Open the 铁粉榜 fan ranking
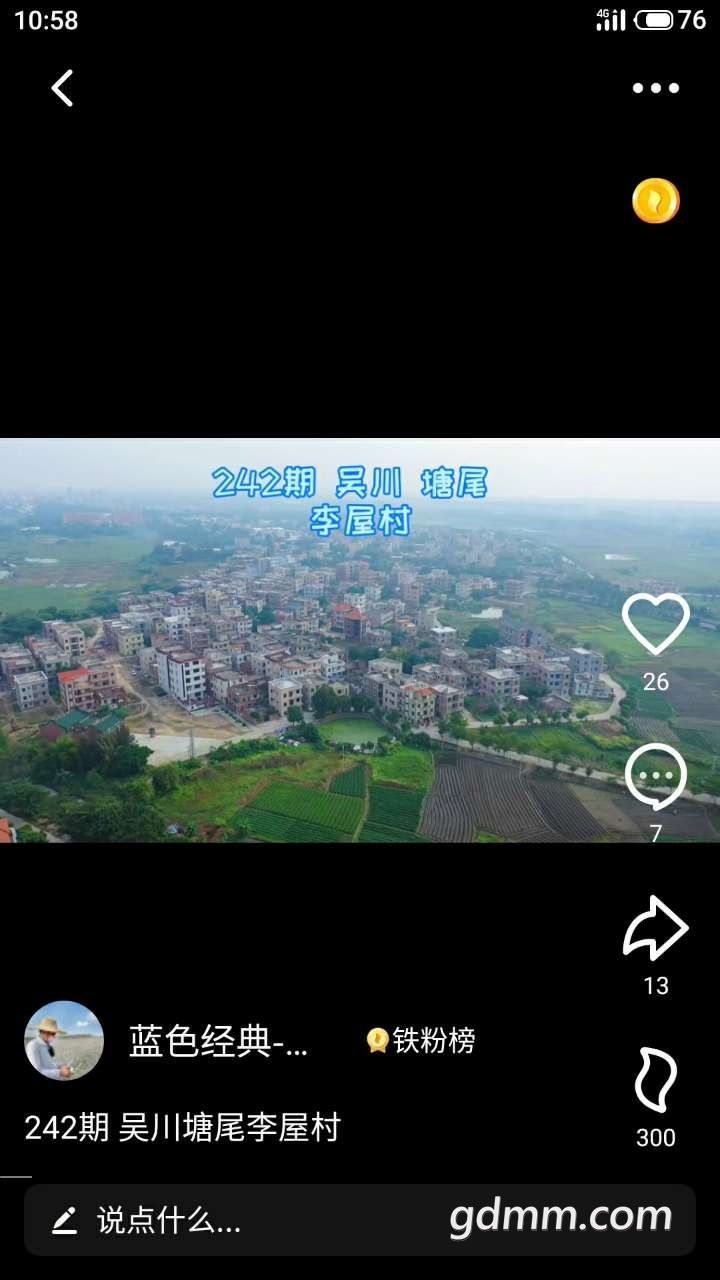The image size is (720, 1280). click(421, 1041)
